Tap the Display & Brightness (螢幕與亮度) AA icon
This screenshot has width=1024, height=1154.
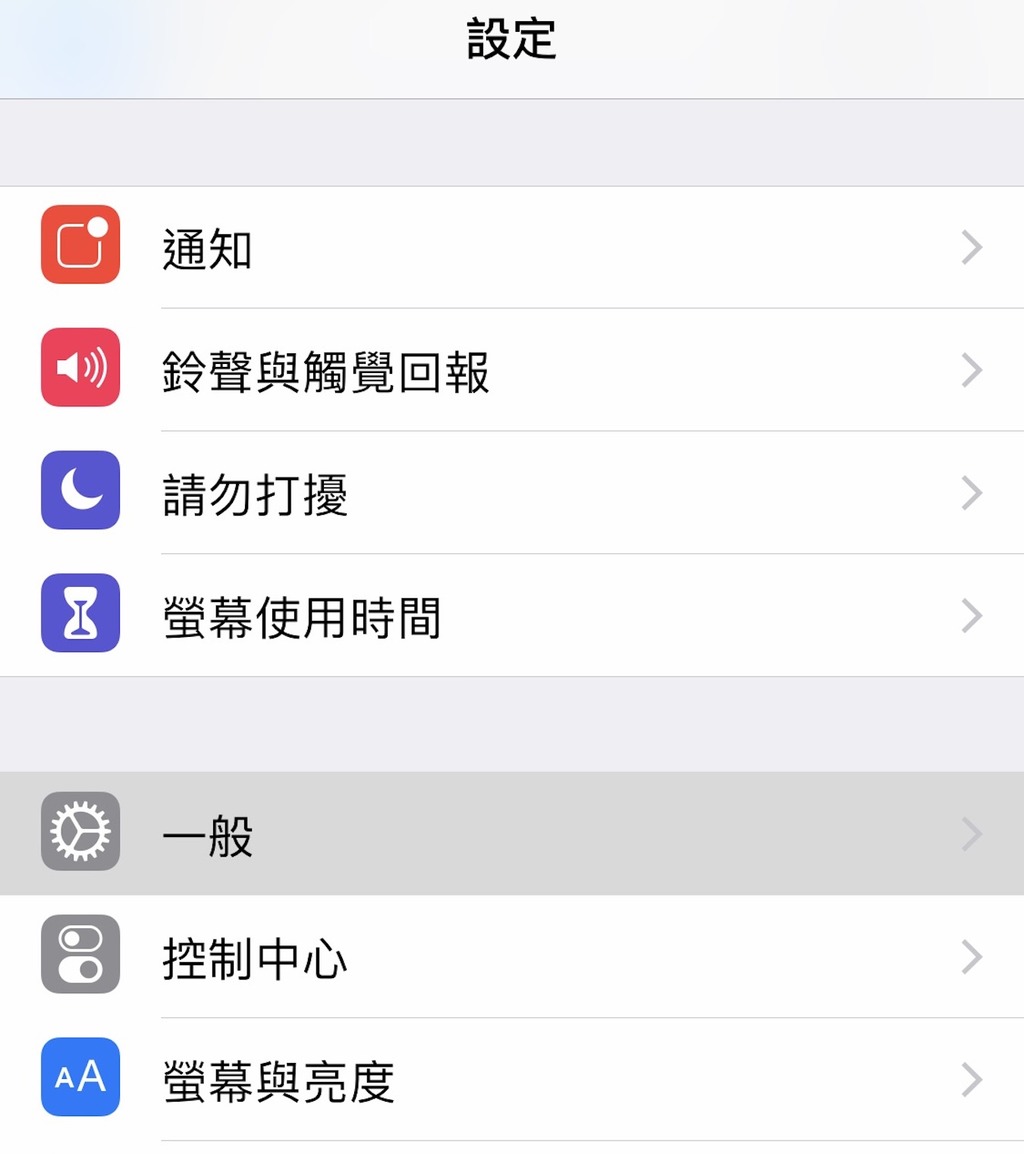click(80, 1078)
